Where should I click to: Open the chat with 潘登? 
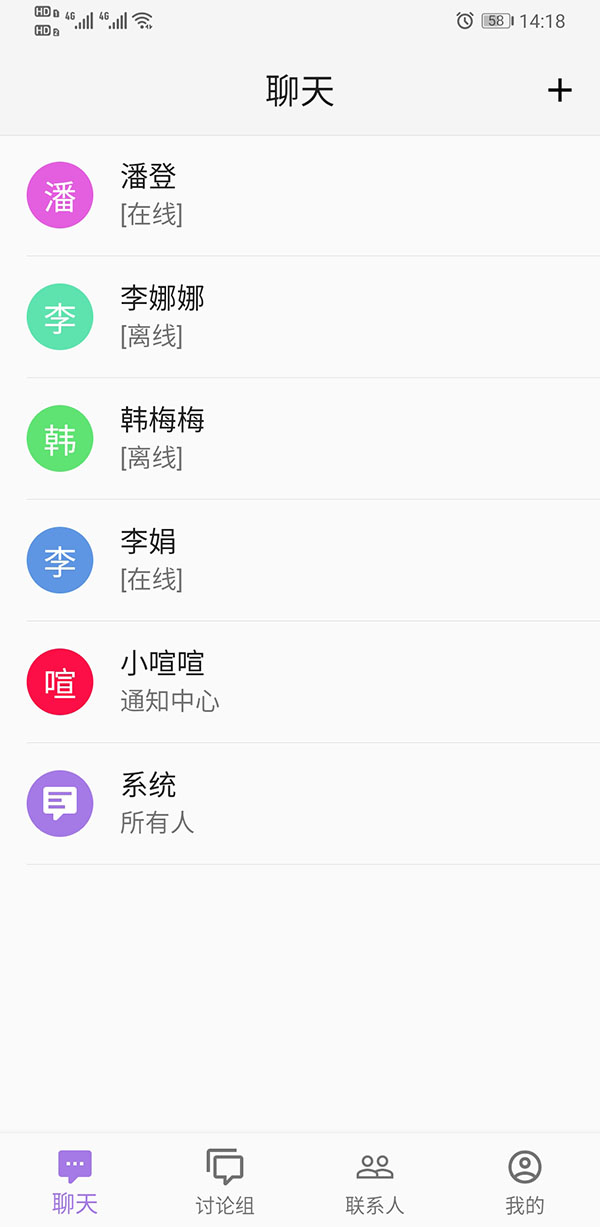[x=300, y=195]
